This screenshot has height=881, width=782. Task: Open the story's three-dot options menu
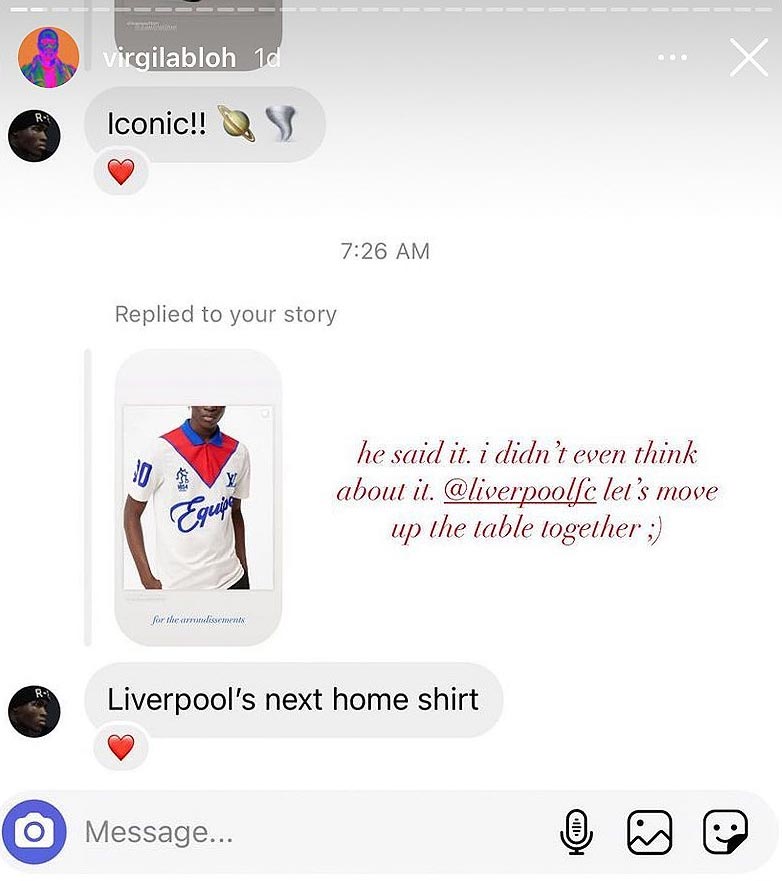click(x=673, y=58)
